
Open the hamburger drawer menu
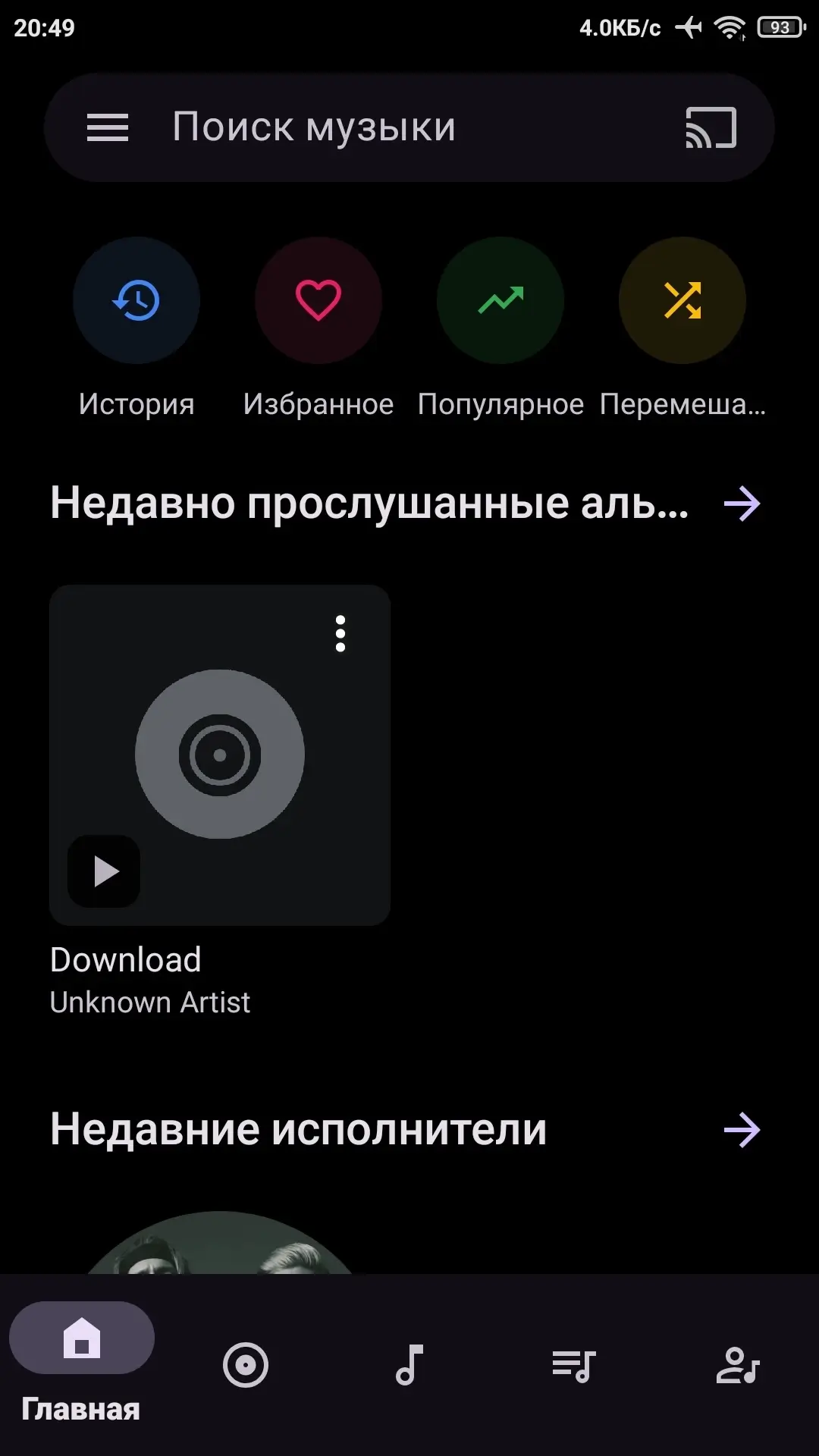(108, 127)
